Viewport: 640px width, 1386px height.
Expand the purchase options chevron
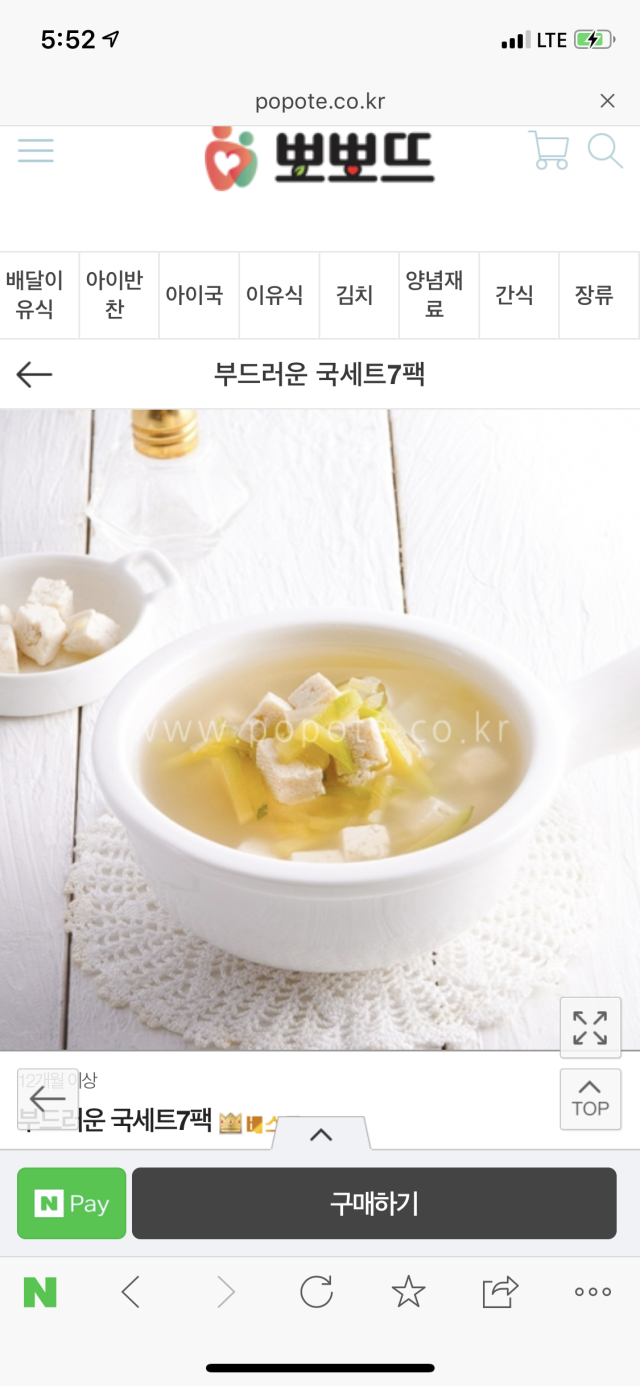(320, 1134)
